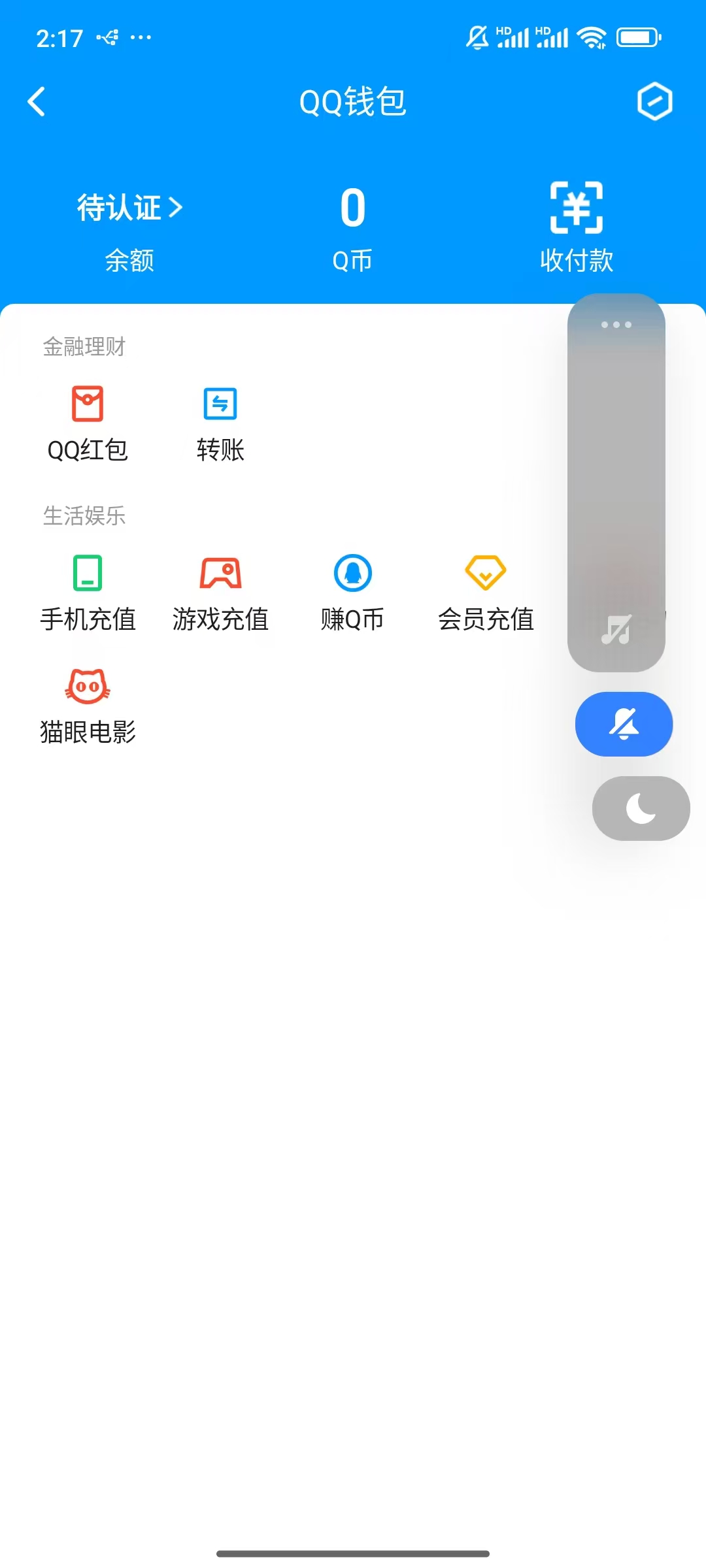Open the 余额 balance section
The width and height of the screenshot is (706, 1568).
(x=129, y=260)
